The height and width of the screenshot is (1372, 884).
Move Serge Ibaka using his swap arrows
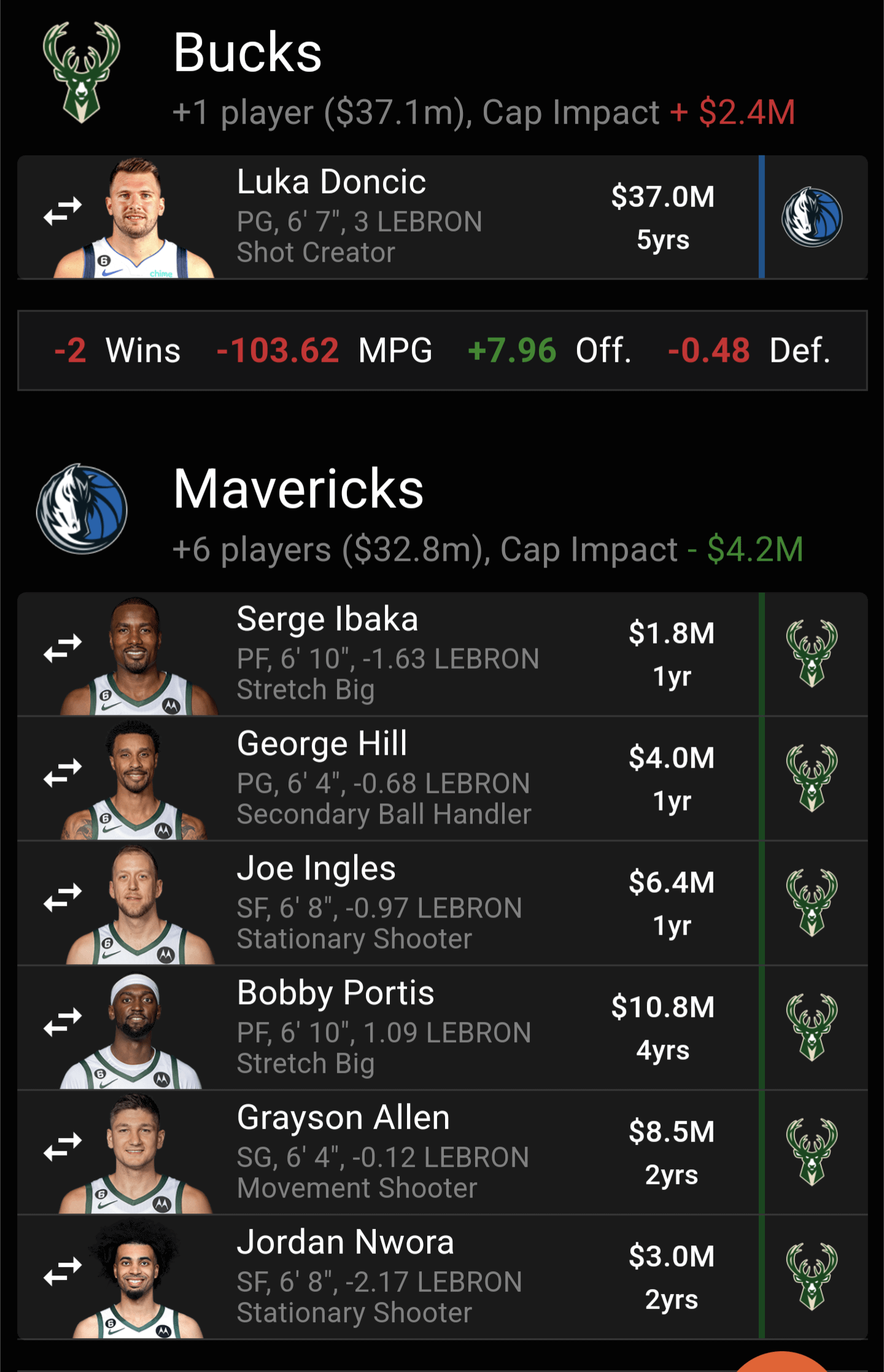pos(63,649)
